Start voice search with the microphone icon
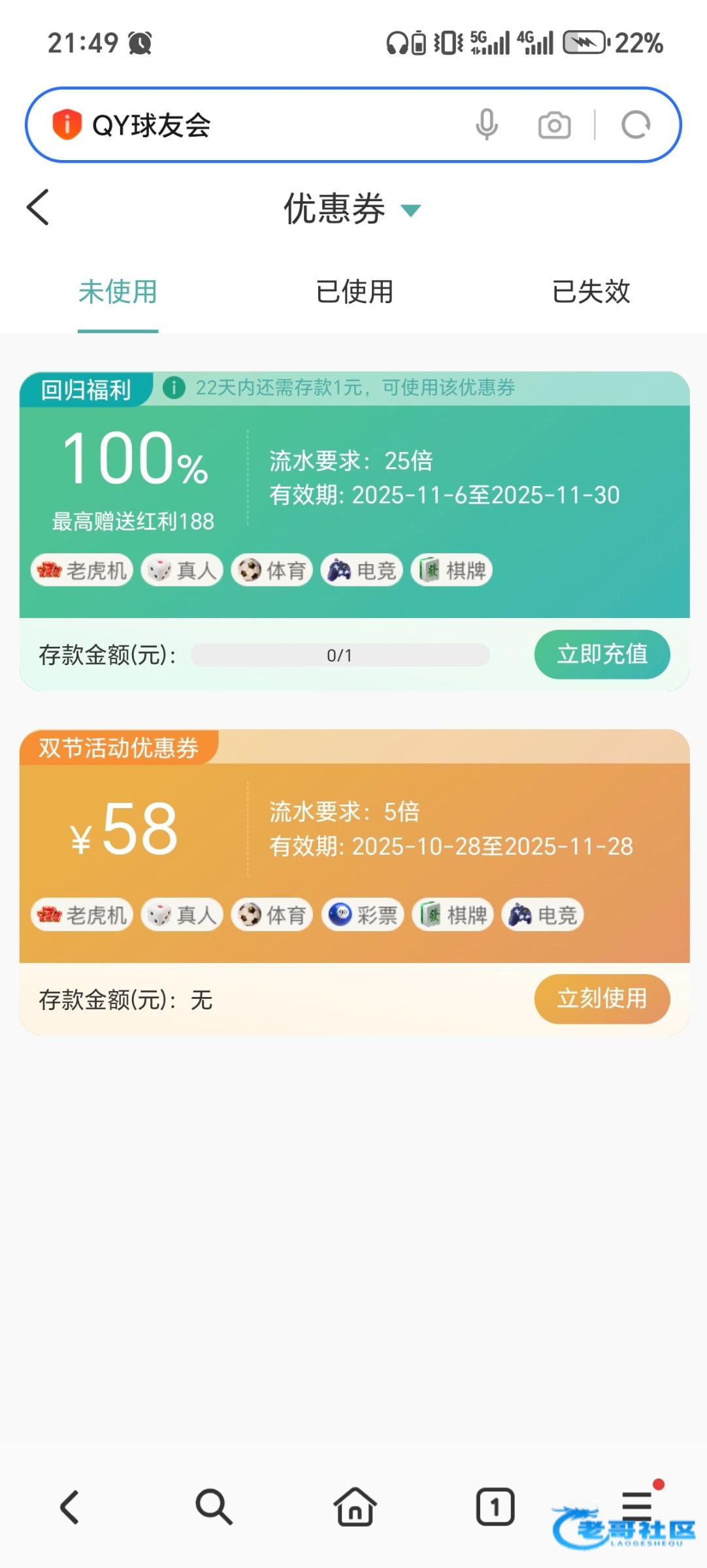 point(487,125)
